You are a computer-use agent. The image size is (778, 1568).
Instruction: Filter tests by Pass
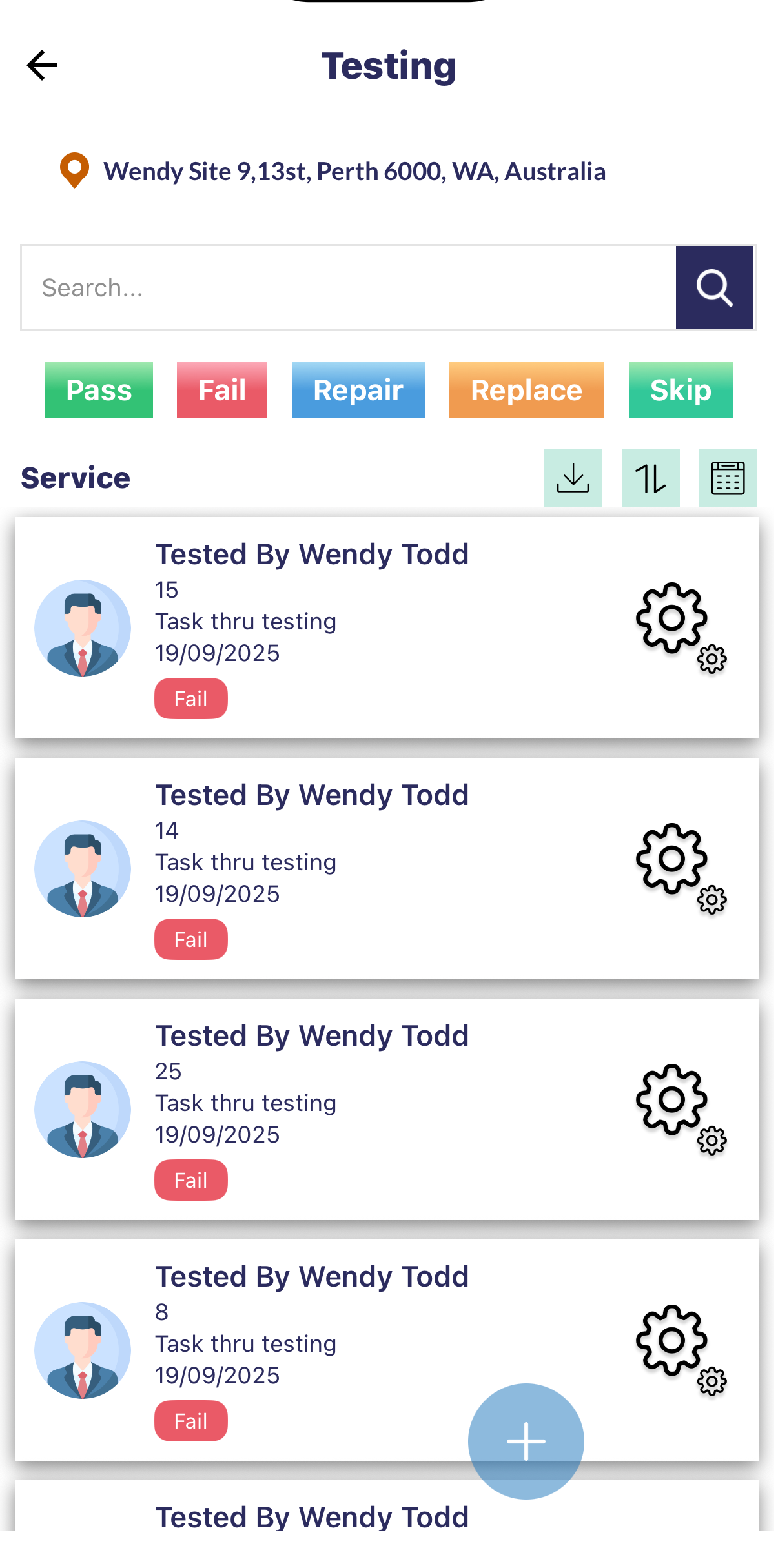pos(99,391)
